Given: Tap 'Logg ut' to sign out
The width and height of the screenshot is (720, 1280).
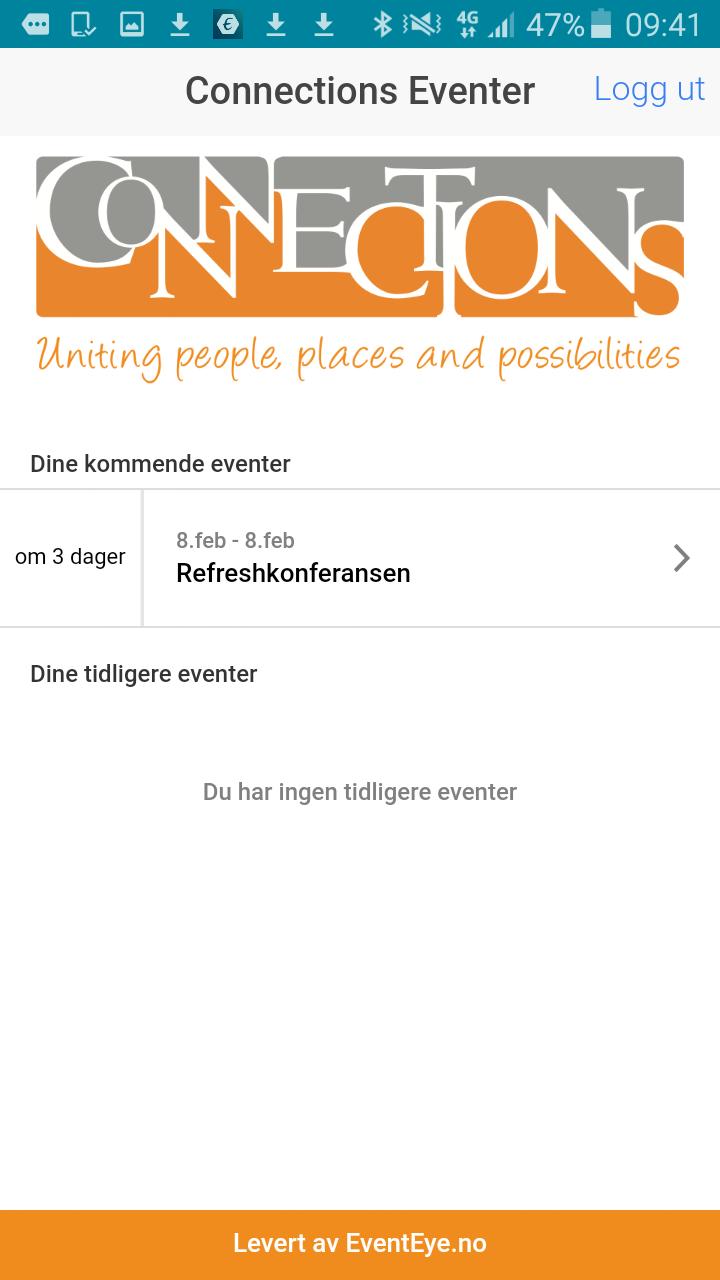Looking at the screenshot, I should pos(649,89).
